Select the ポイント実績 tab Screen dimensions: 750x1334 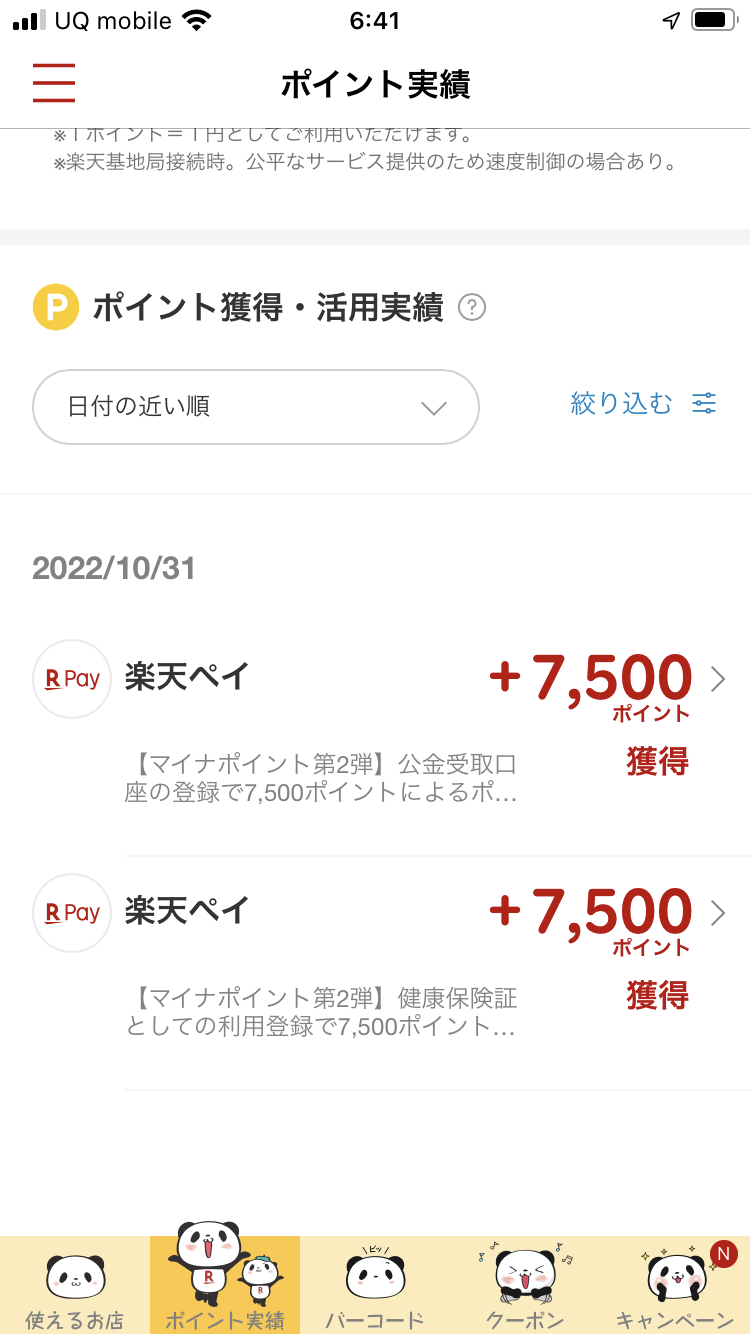pos(225,1286)
